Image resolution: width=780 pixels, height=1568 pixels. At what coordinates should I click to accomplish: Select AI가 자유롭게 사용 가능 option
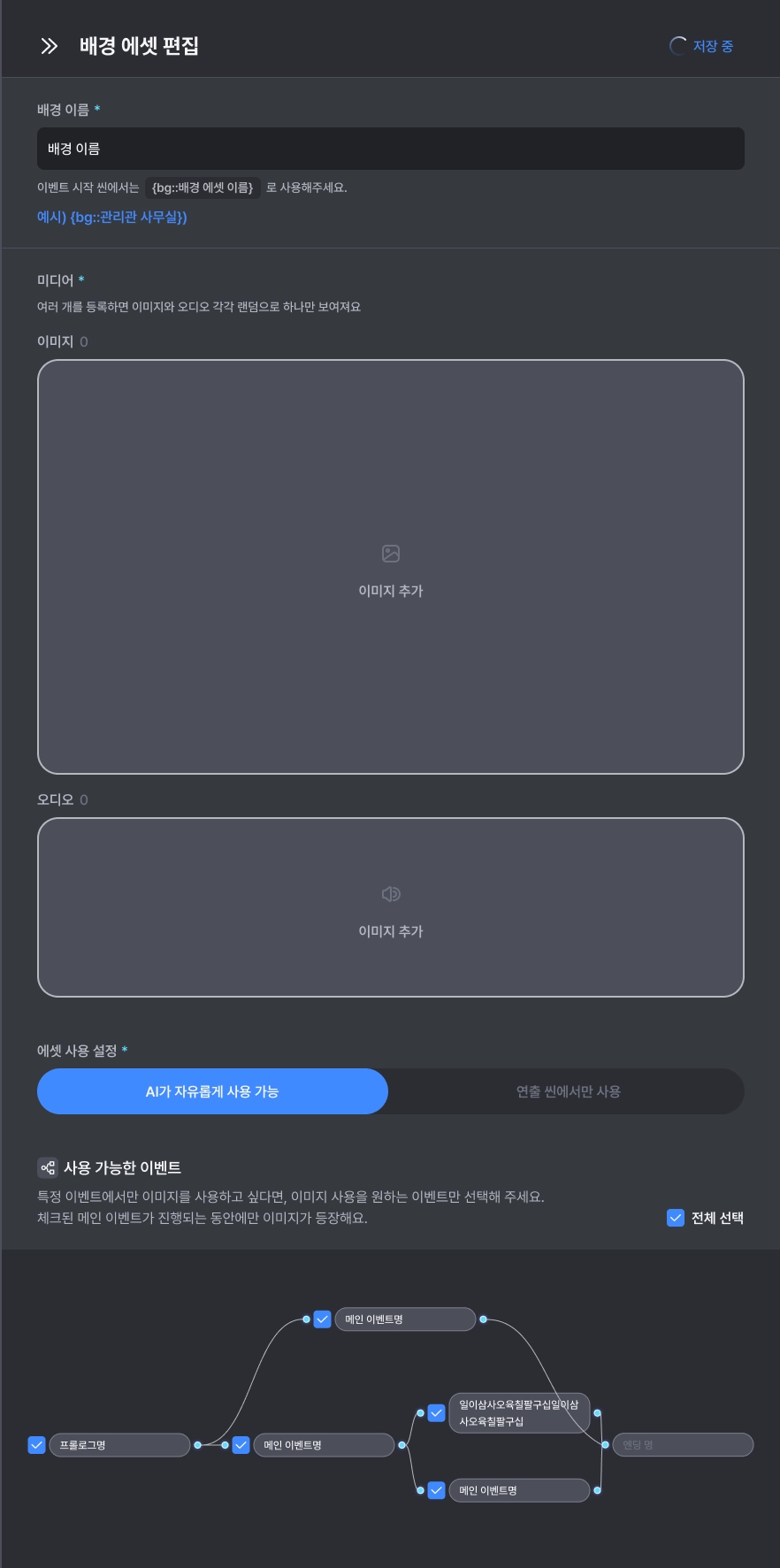(x=212, y=1091)
